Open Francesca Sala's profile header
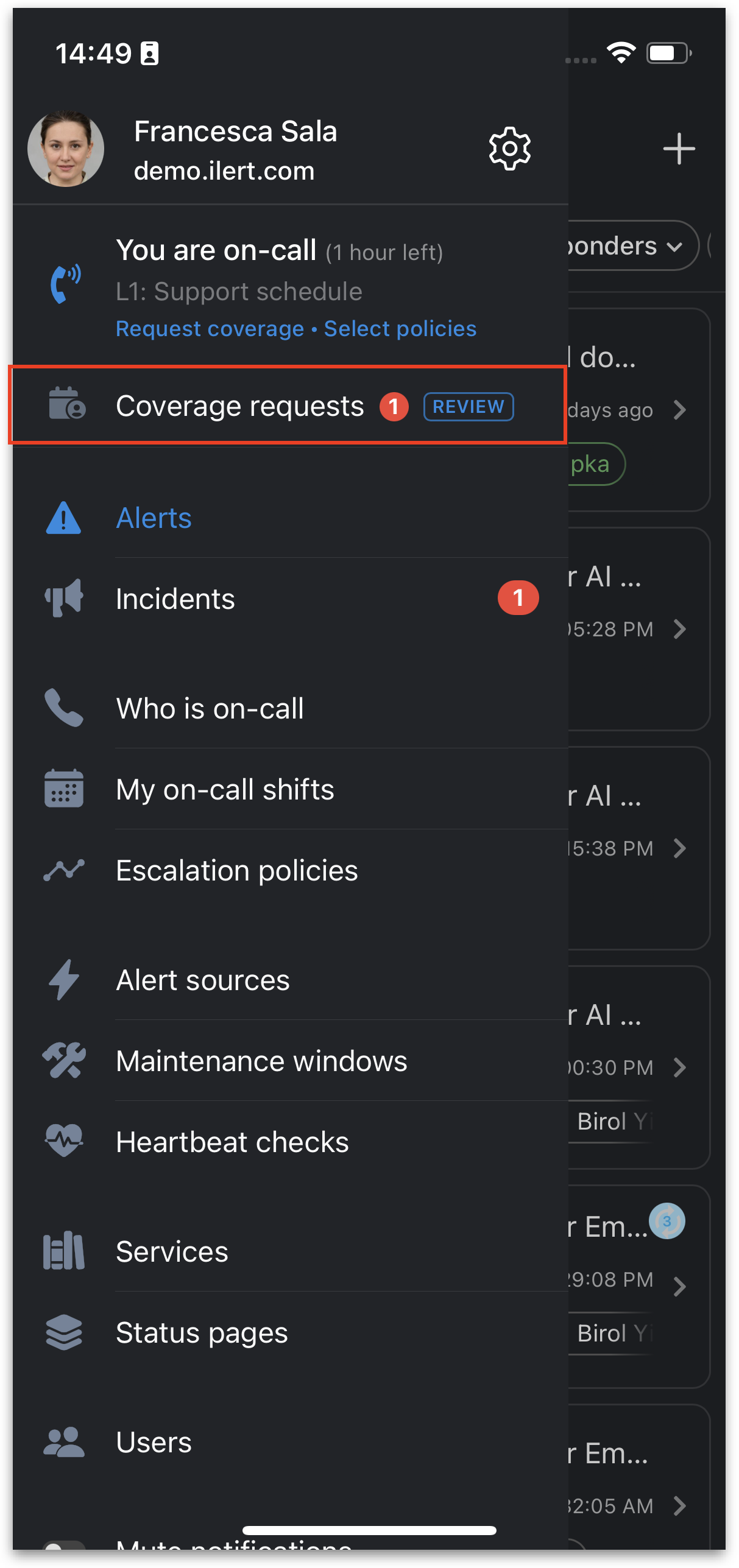Image resolution: width=739 pixels, height=1568 pixels. 235,149
